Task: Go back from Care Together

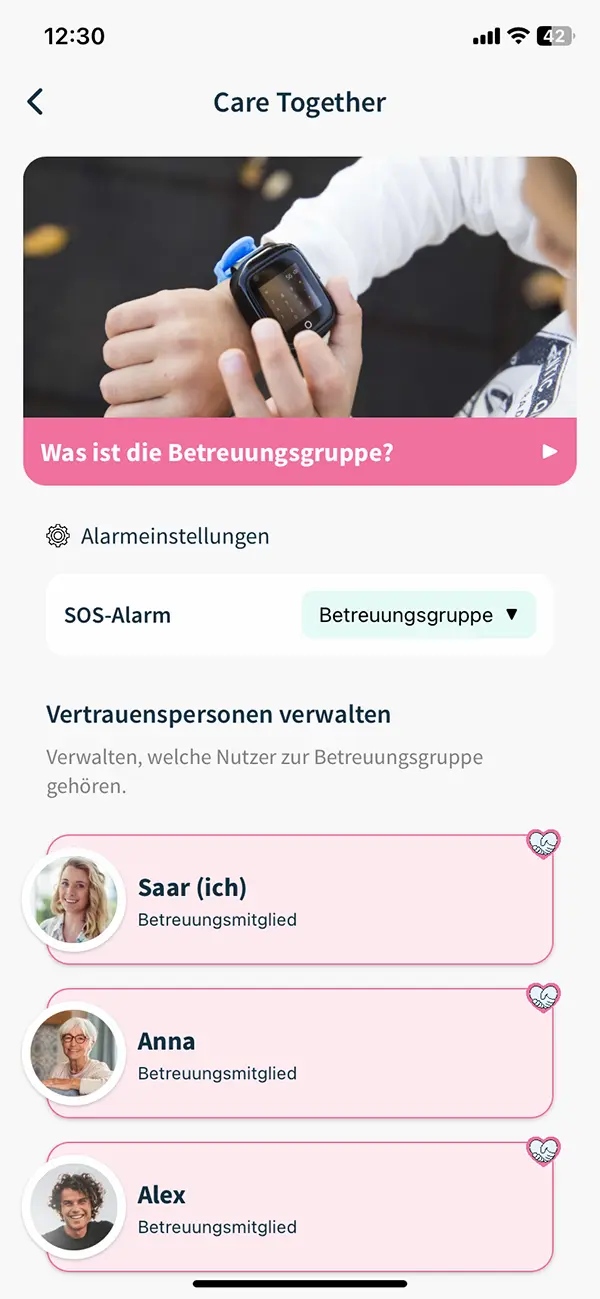Action: point(36,102)
